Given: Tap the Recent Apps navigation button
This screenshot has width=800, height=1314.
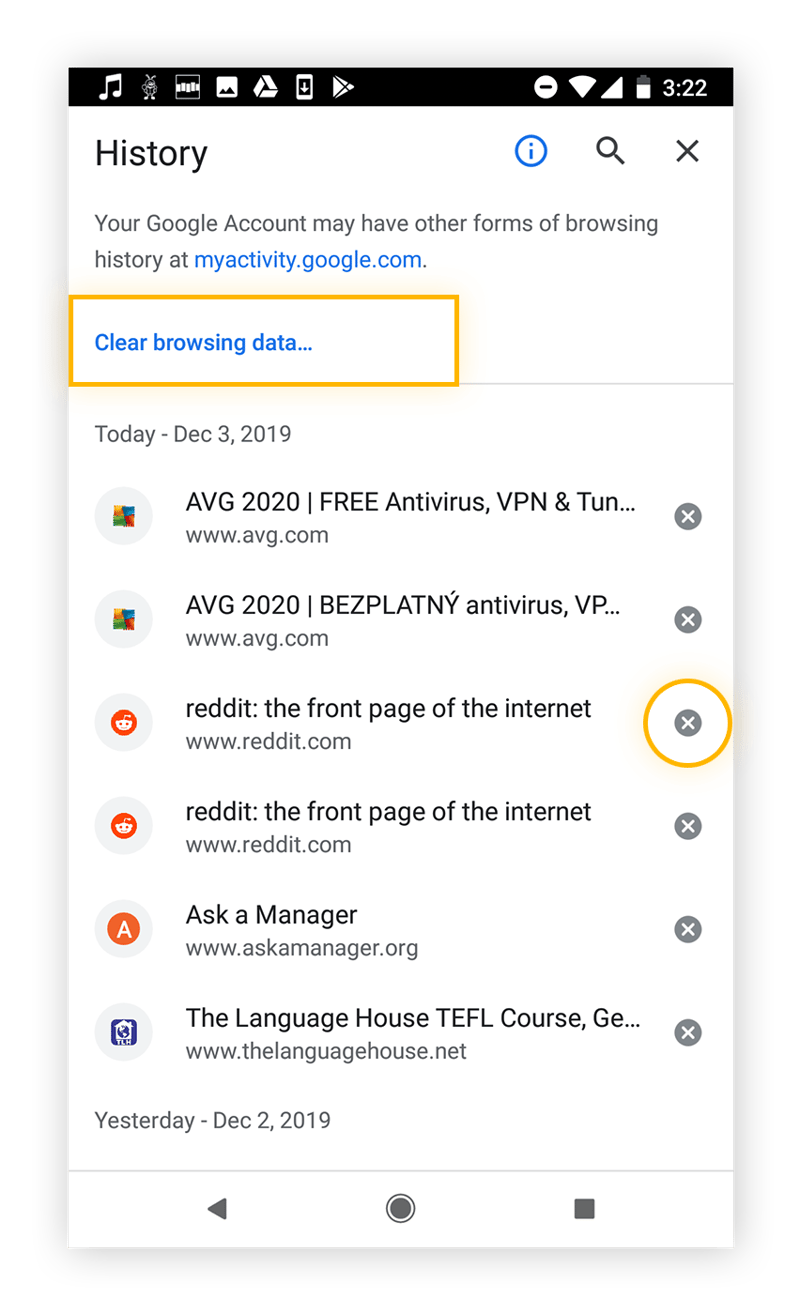Looking at the screenshot, I should [x=583, y=1208].
